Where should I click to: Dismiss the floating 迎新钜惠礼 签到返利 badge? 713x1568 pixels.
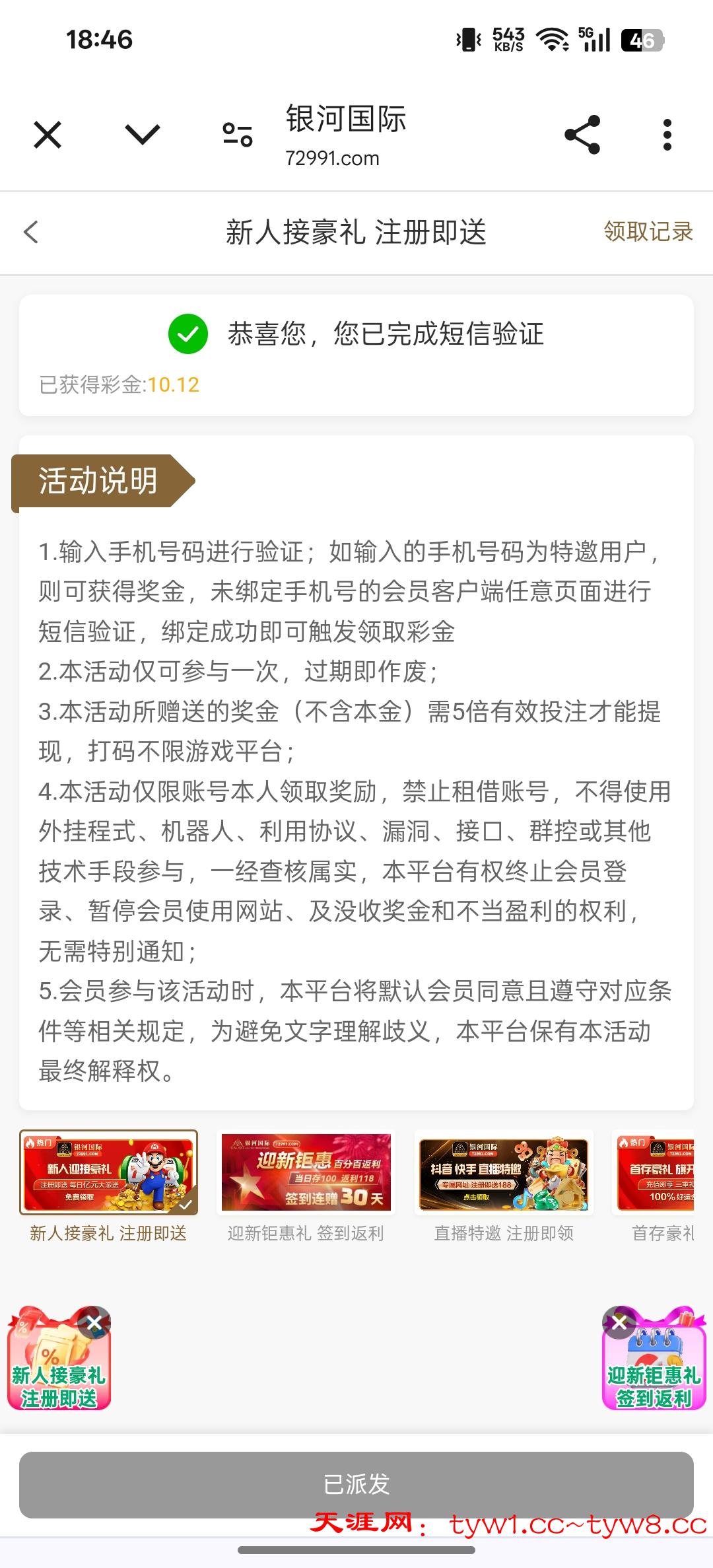coord(619,1322)
